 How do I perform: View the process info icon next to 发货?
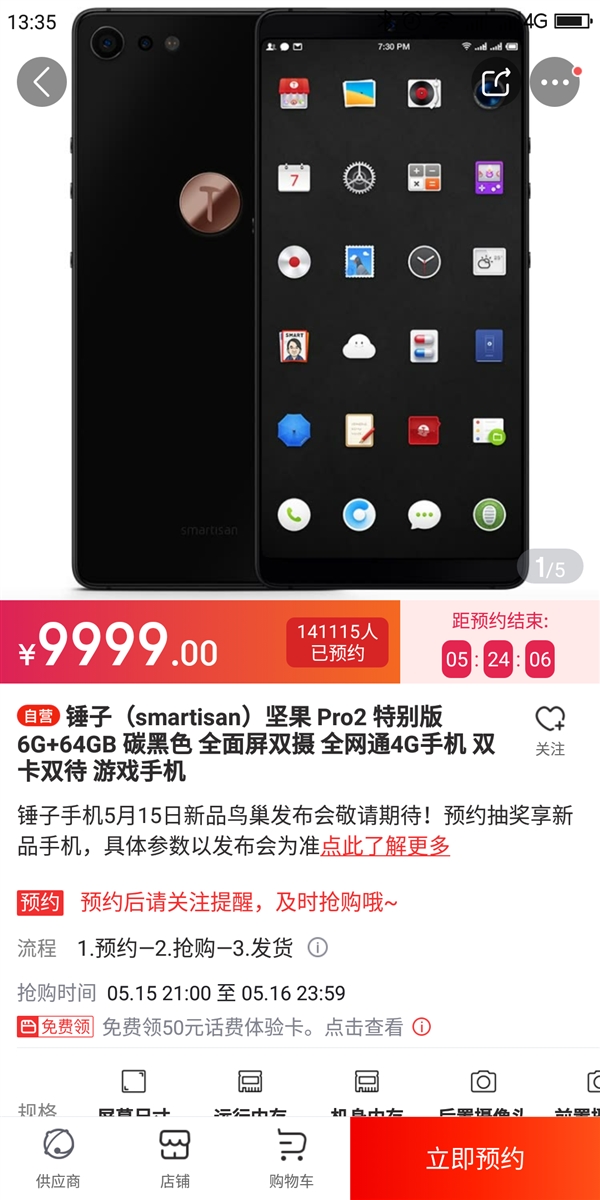[x=317, y=947]
